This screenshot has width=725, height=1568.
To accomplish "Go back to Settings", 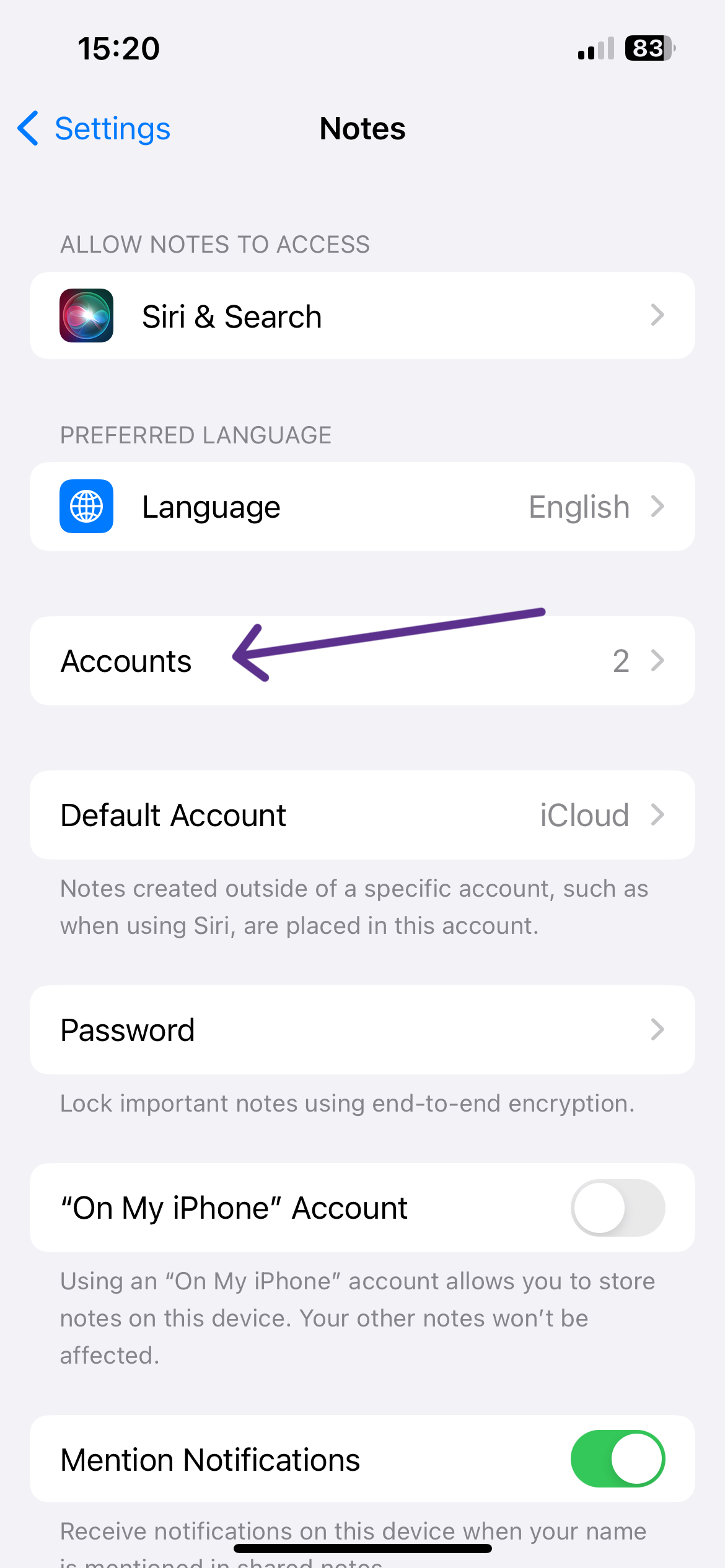I will click(x=94, y=129).
